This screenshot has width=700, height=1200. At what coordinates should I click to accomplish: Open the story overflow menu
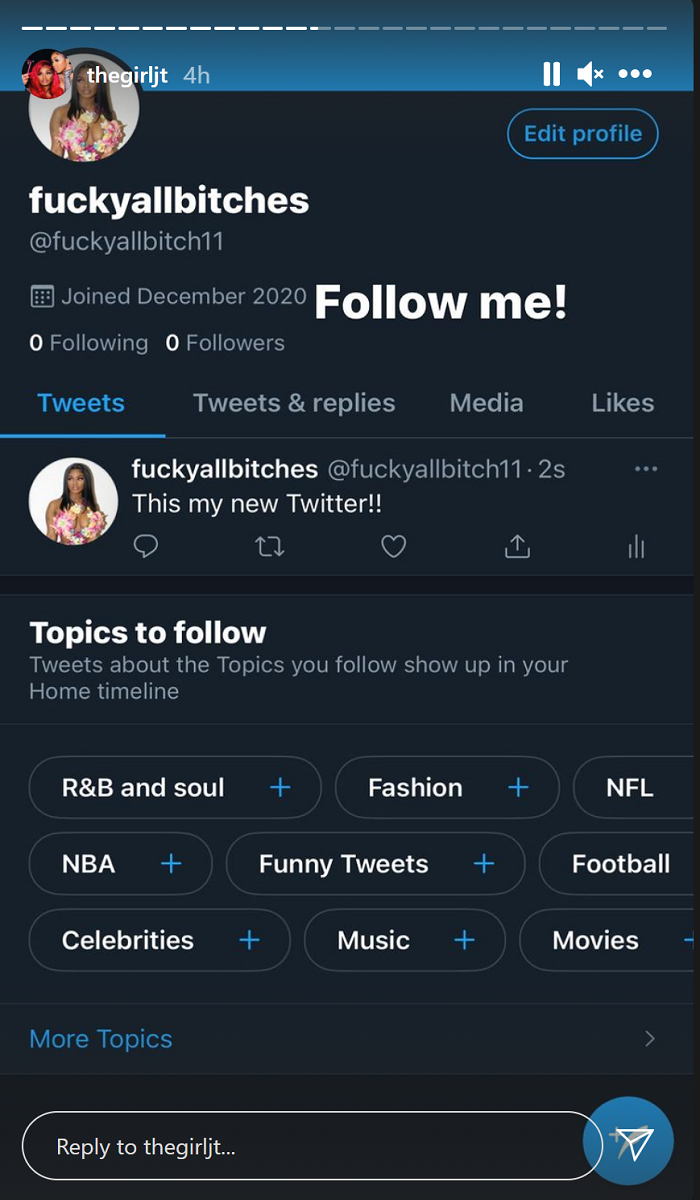click(x=635, y=73)
